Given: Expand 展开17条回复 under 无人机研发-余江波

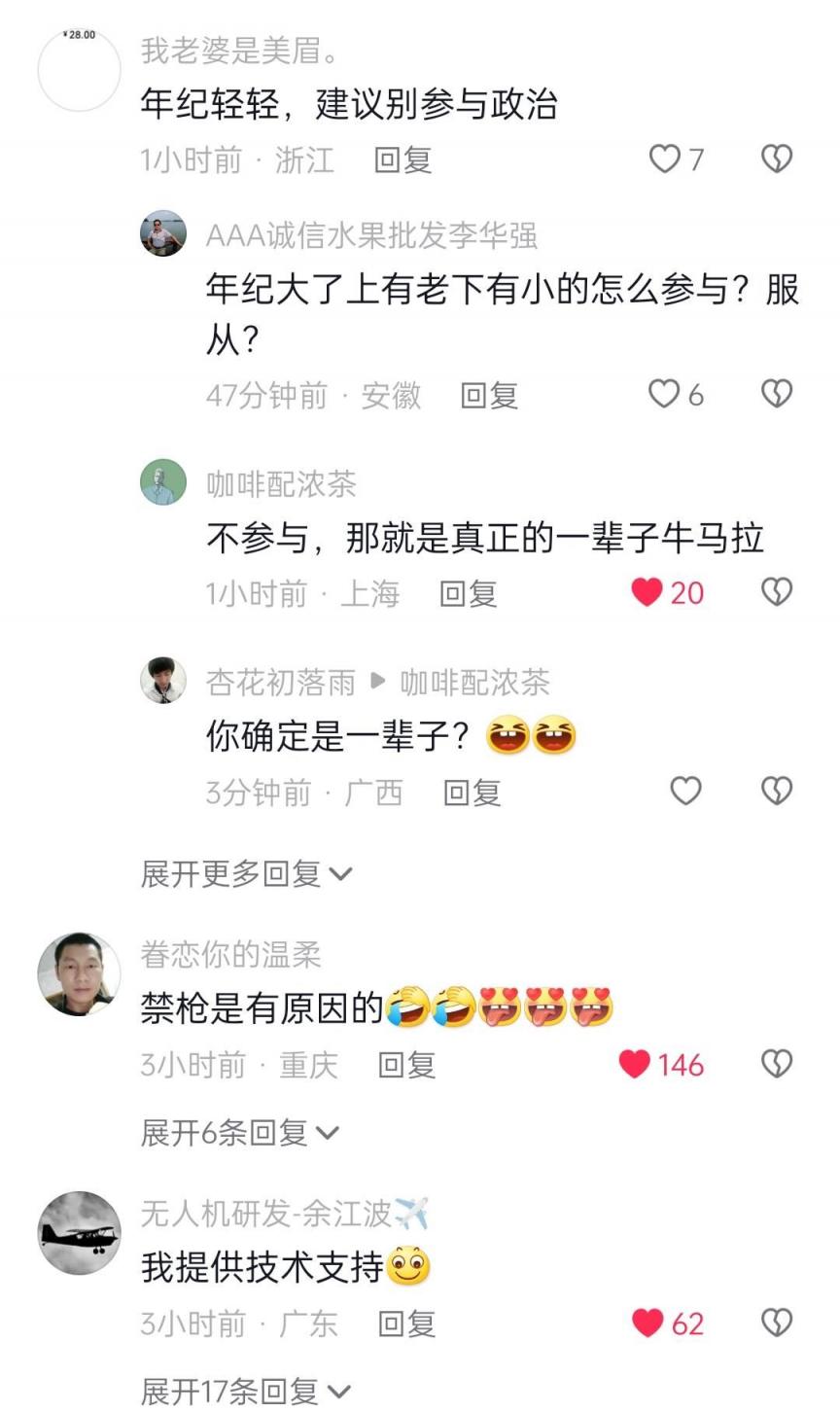Looking at the screenshot, I should click(x=245, y=1392).
